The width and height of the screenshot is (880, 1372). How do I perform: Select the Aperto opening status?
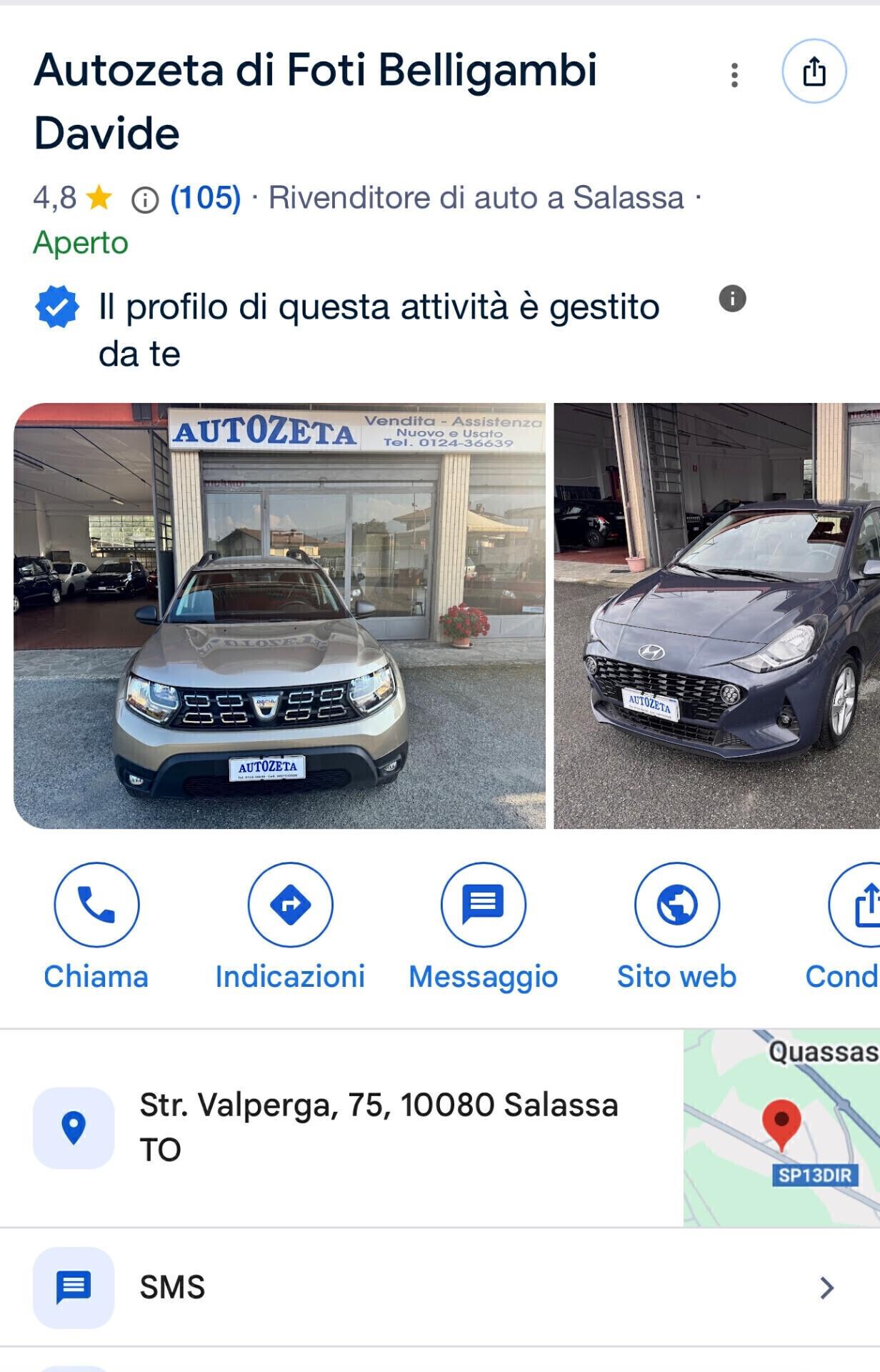(81, 243)
